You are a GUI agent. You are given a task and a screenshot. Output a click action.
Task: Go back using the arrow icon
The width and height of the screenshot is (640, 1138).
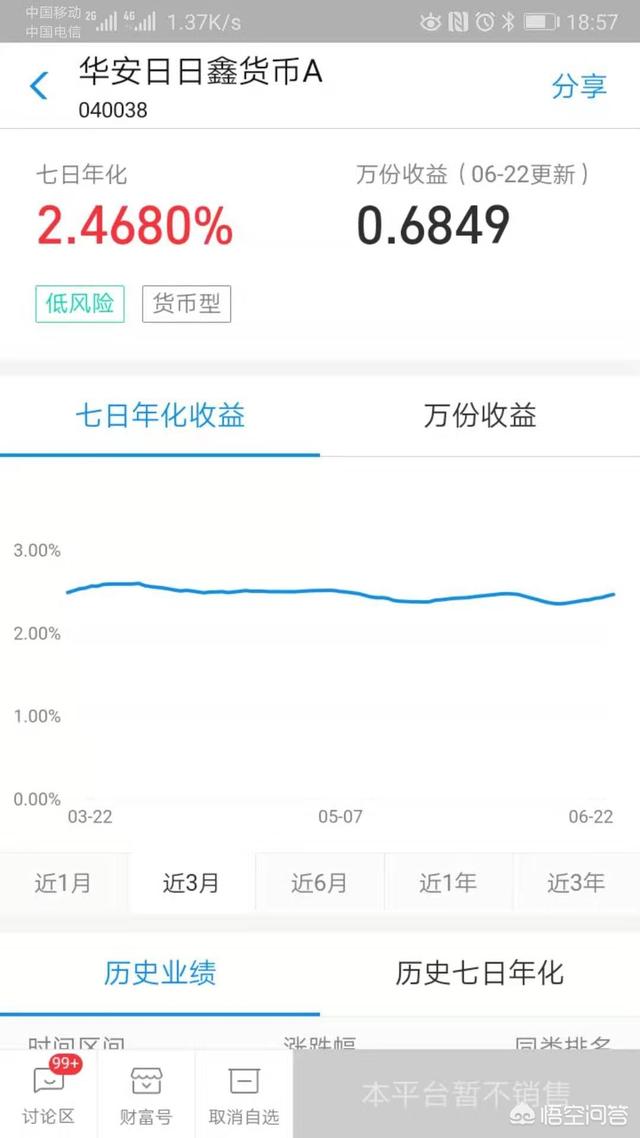[x=38, y=86]
